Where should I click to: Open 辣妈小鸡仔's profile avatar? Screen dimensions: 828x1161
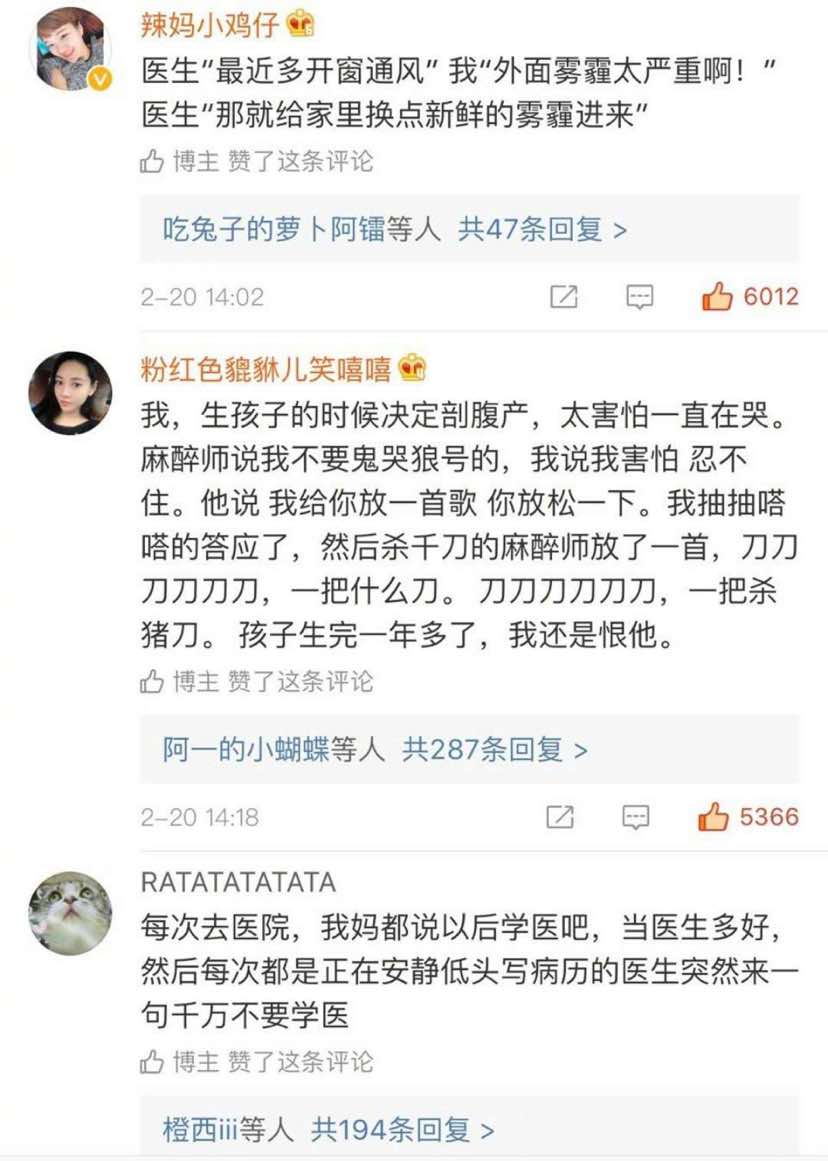(x=70, y=49)
